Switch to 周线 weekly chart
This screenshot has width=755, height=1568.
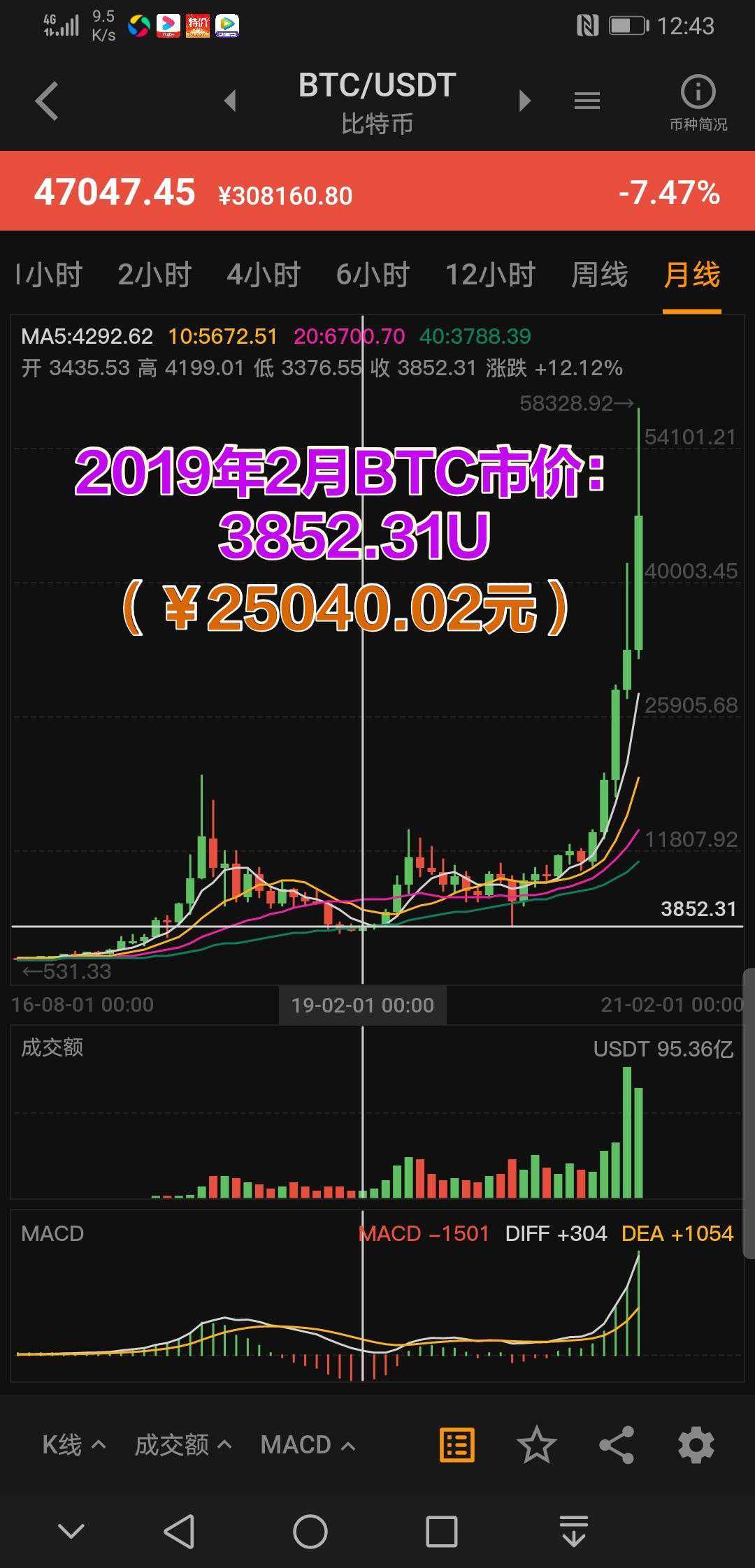coord(599,275)
